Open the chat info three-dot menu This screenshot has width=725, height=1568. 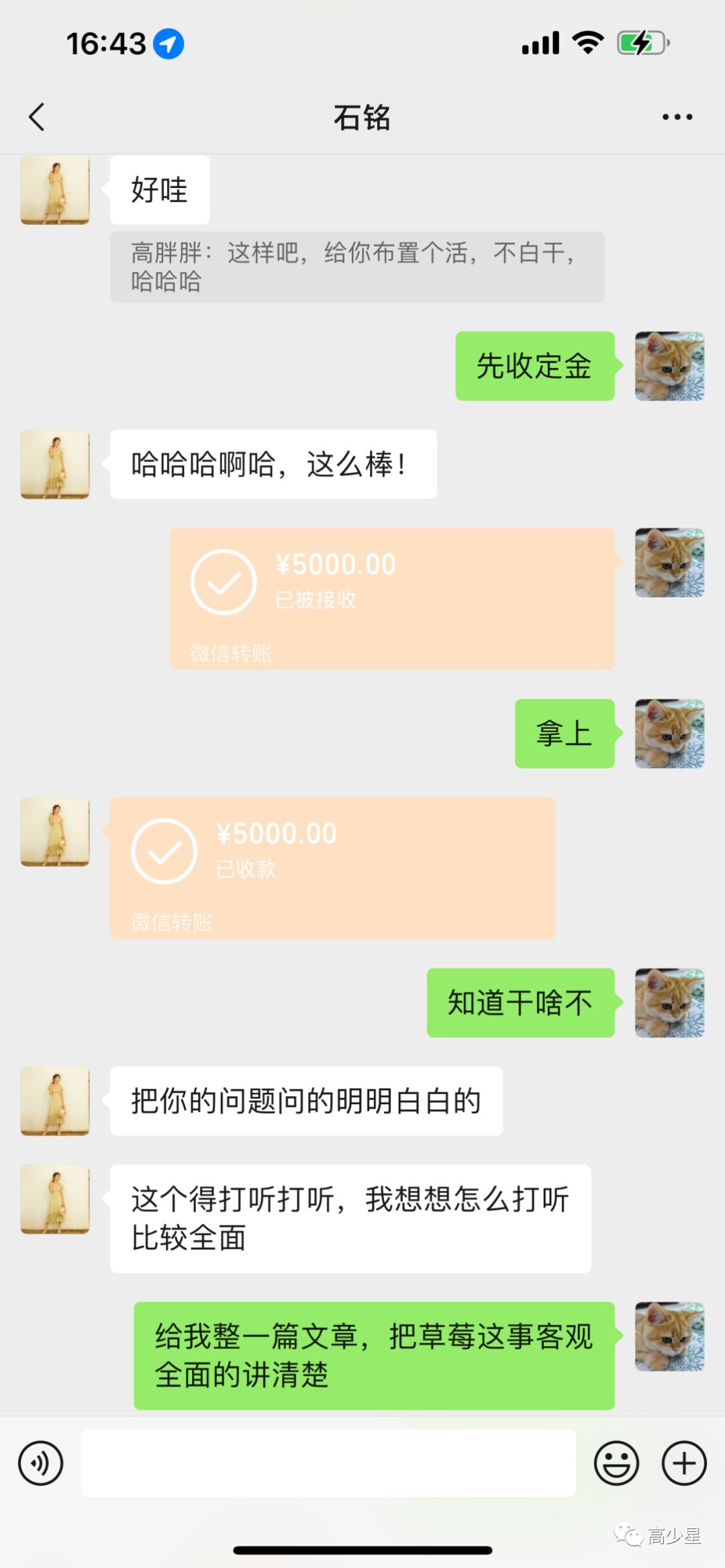click(677, 117)
